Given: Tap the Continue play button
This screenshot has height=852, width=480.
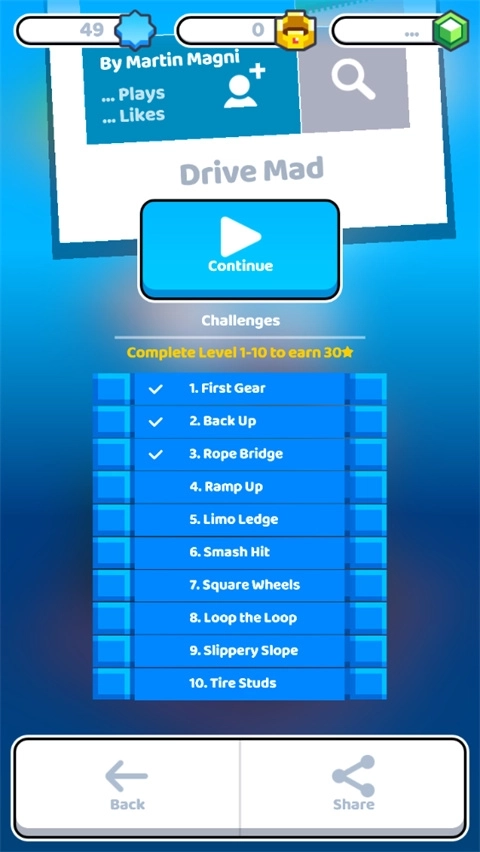Looking at the screenshot, I should (x=240, y=249).
